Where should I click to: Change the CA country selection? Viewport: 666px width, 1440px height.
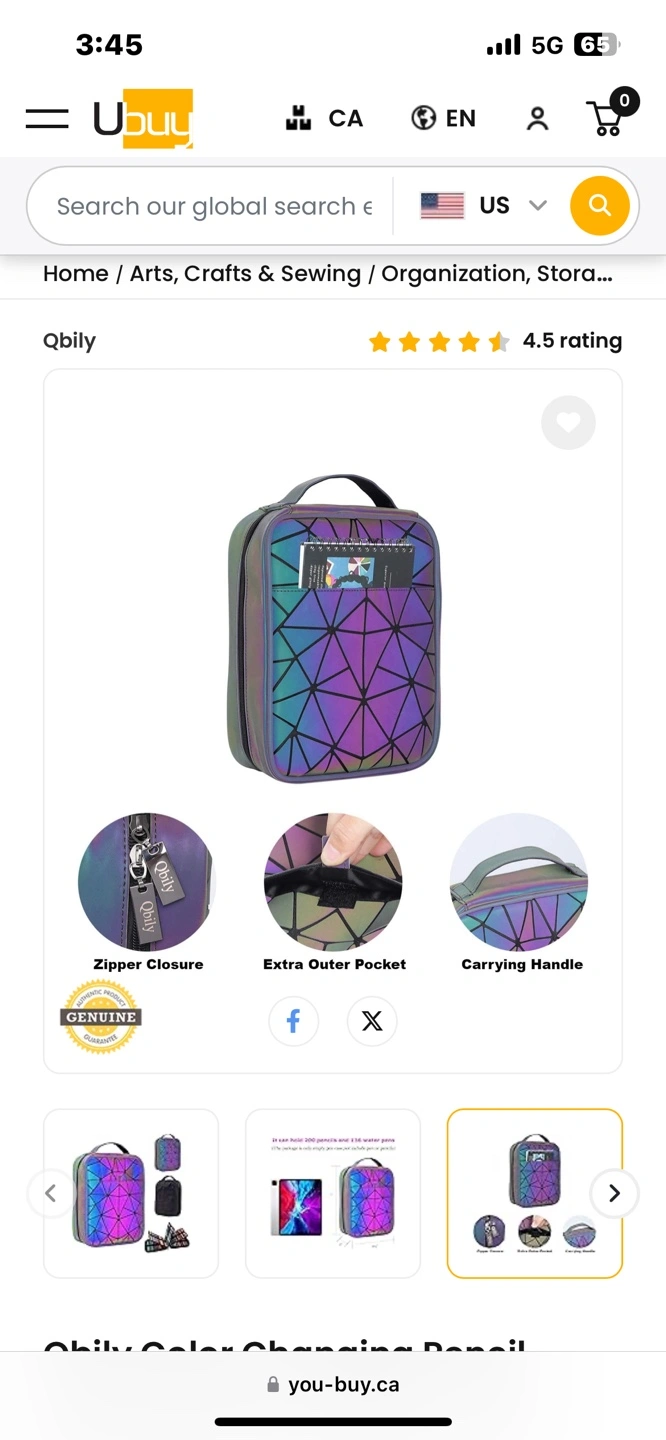coord(324,119)
